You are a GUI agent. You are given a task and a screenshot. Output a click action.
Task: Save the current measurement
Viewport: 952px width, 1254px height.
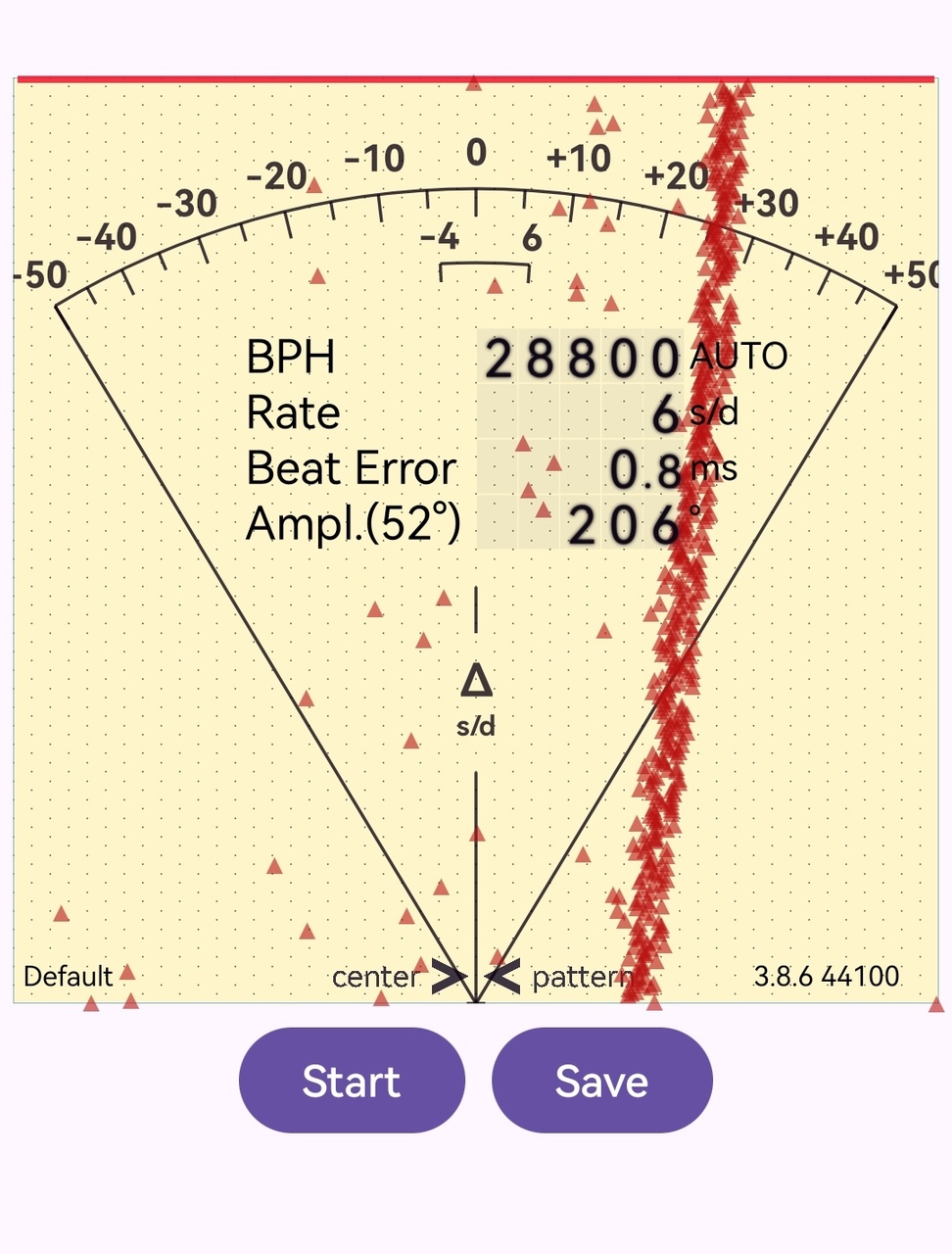[601, 1081]
